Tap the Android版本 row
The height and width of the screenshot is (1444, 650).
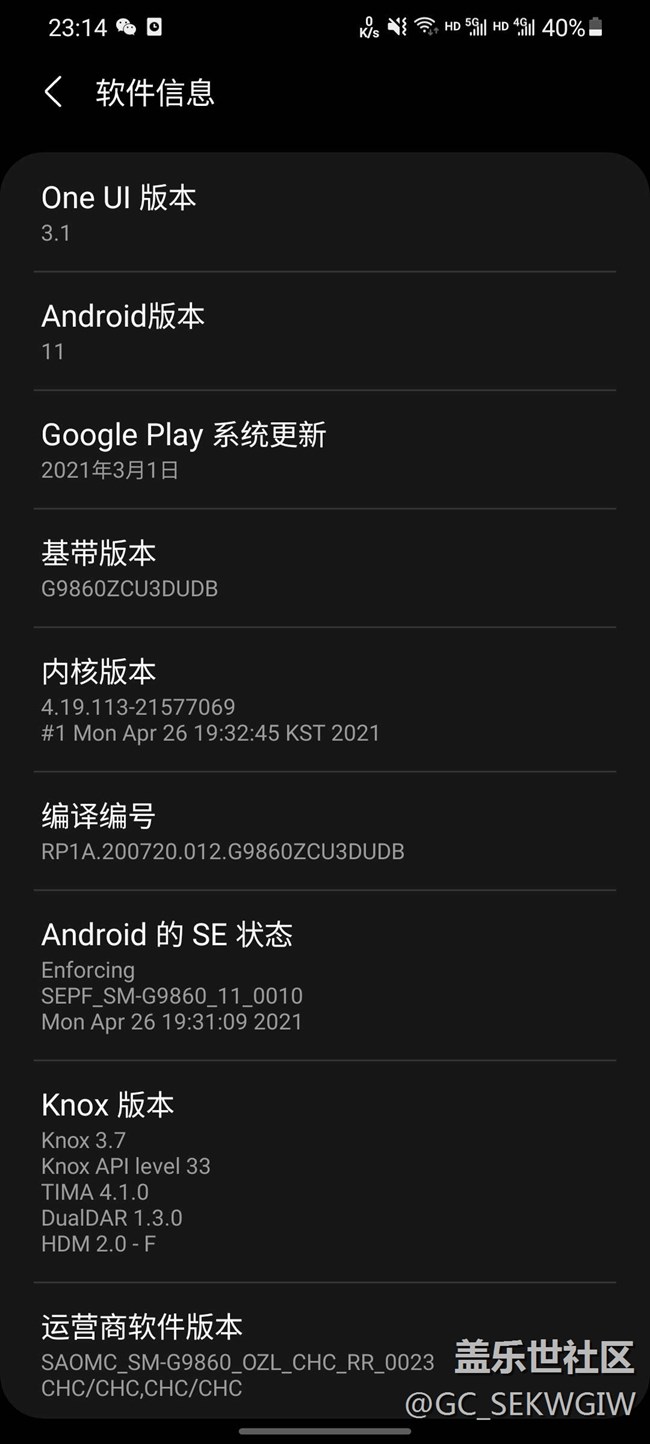pyautogui.click(x=325, y=331)
